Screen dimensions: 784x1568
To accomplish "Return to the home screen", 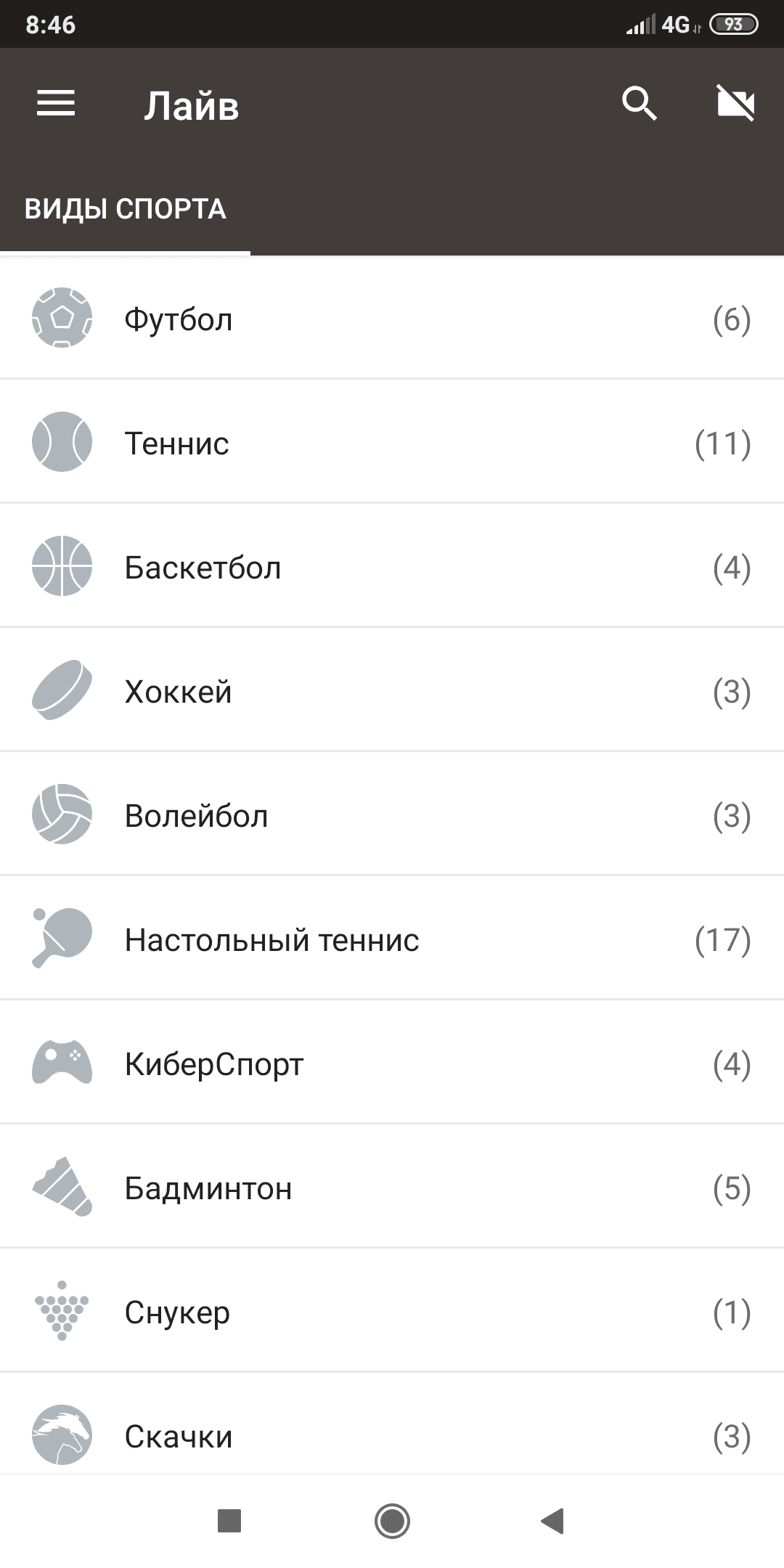I will point(392,1520).
